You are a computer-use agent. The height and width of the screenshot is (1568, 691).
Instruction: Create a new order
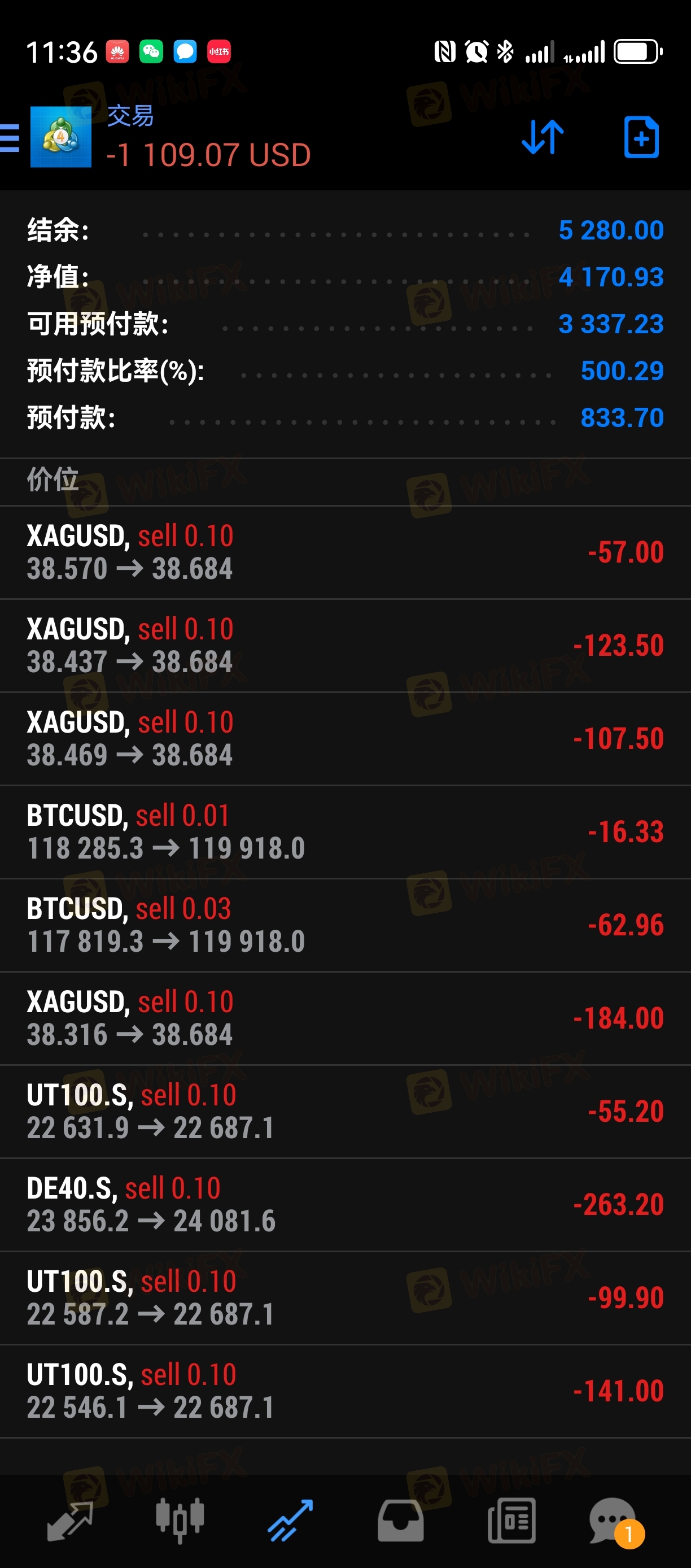pyautogui.click(x=641, y=138)
